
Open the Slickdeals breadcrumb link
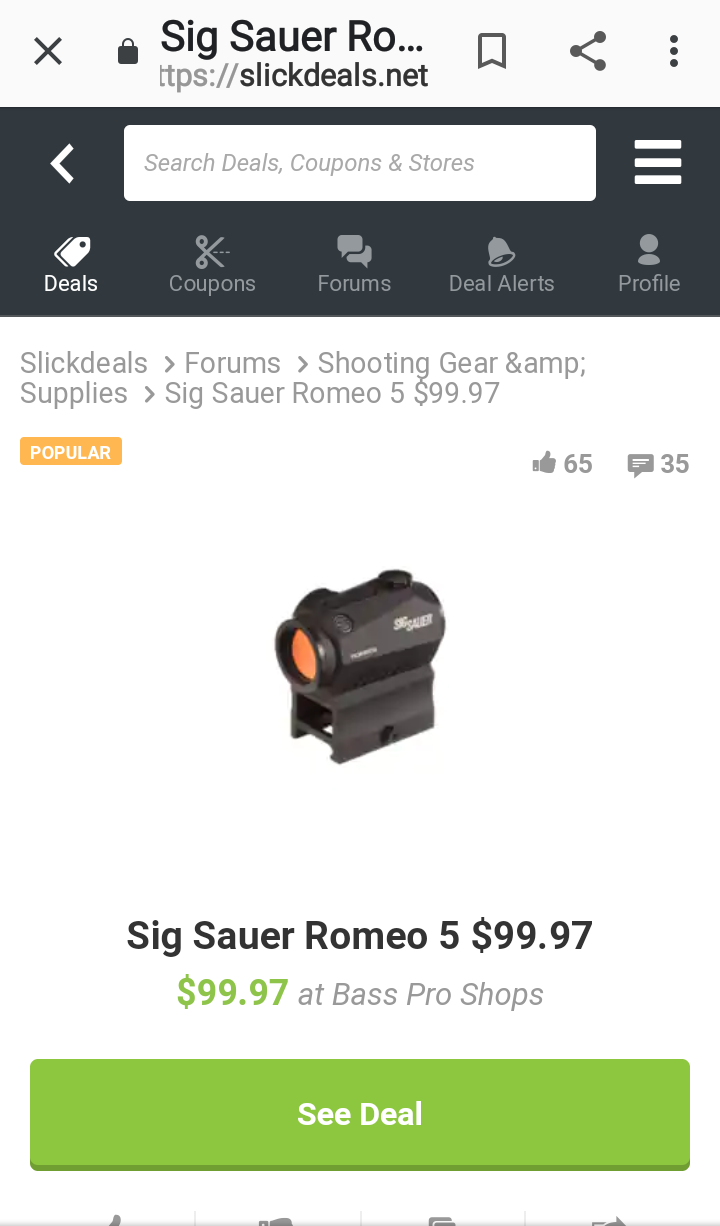coord(84,363)
